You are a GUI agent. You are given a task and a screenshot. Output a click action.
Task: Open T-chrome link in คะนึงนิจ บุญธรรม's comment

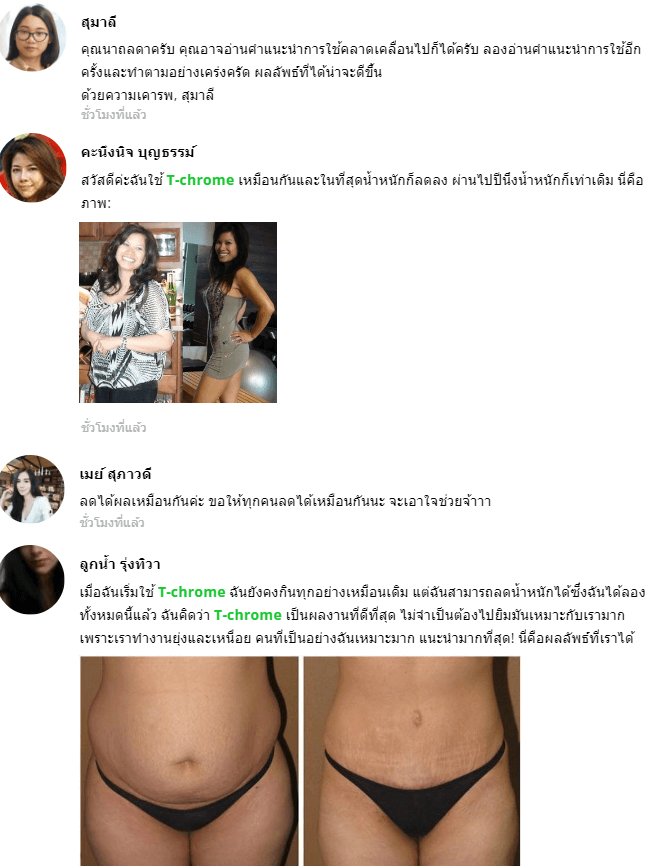pos(200,180)
